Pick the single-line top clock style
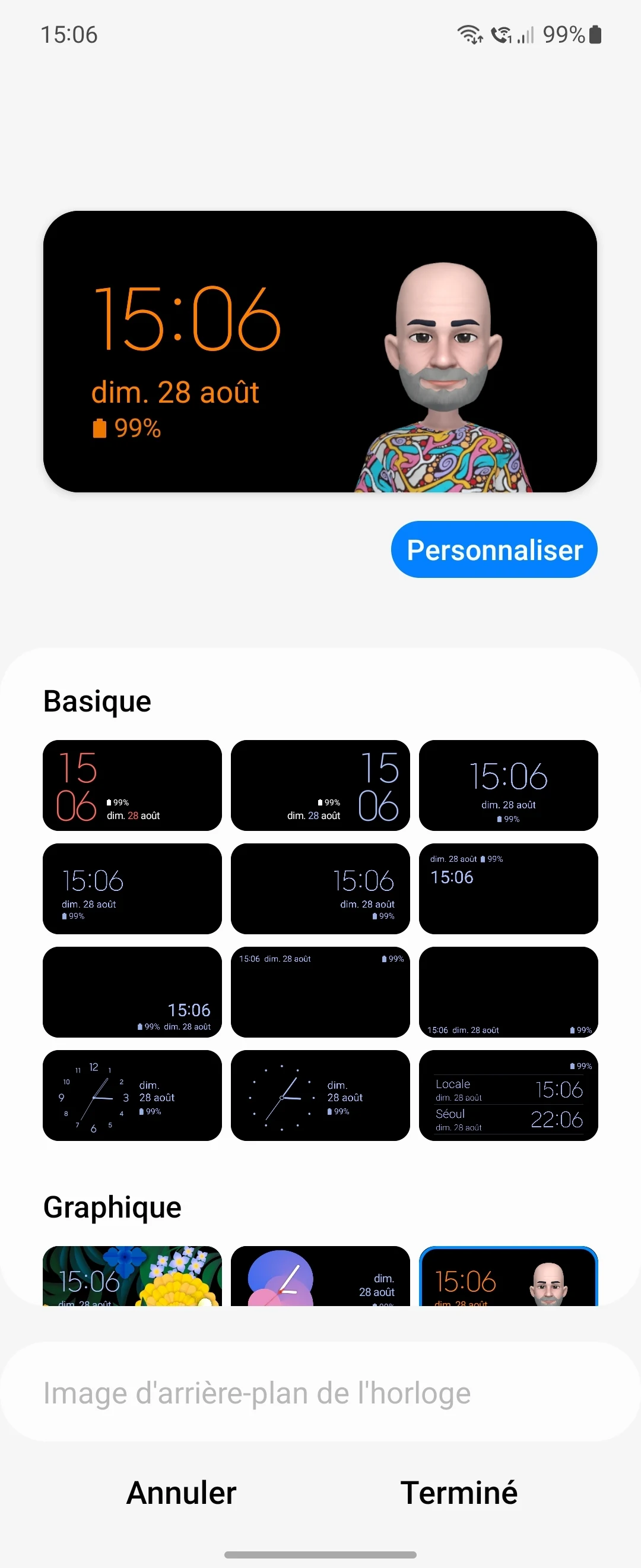 (x=320, y=991)
